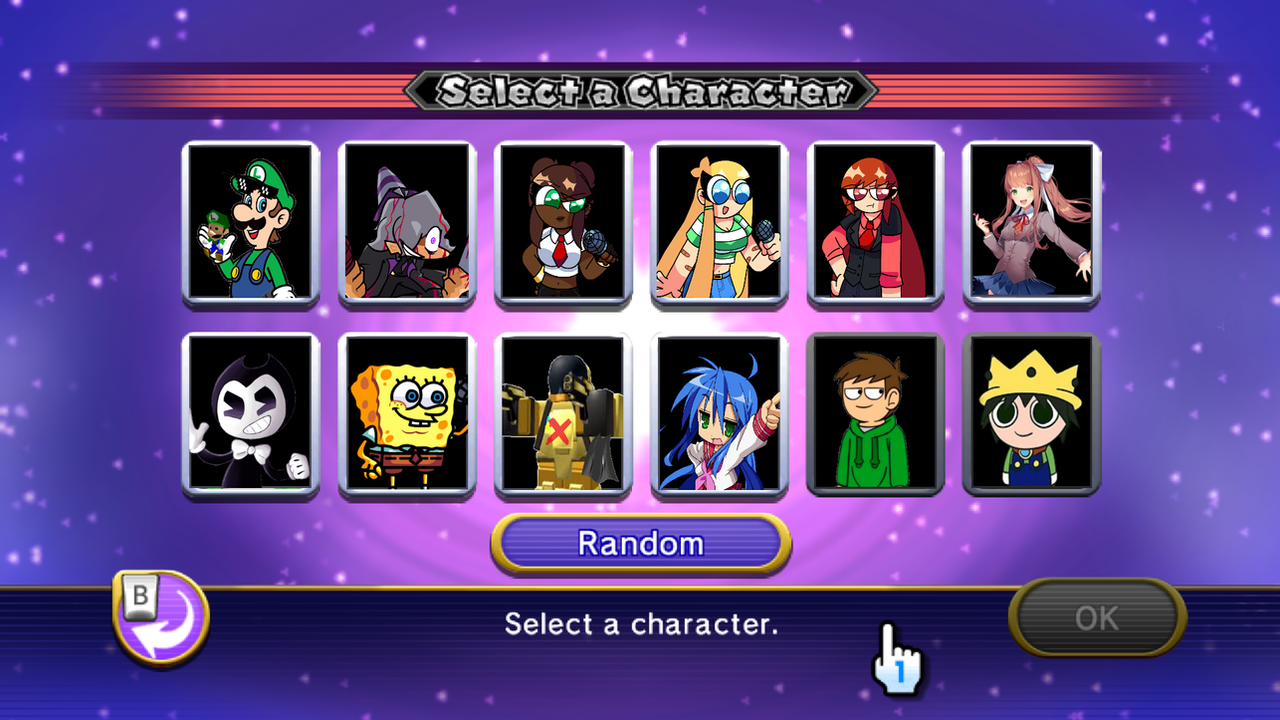Select the character wearing yellow crown
Screen dimensions: 1280x720
click(1031, 414)
